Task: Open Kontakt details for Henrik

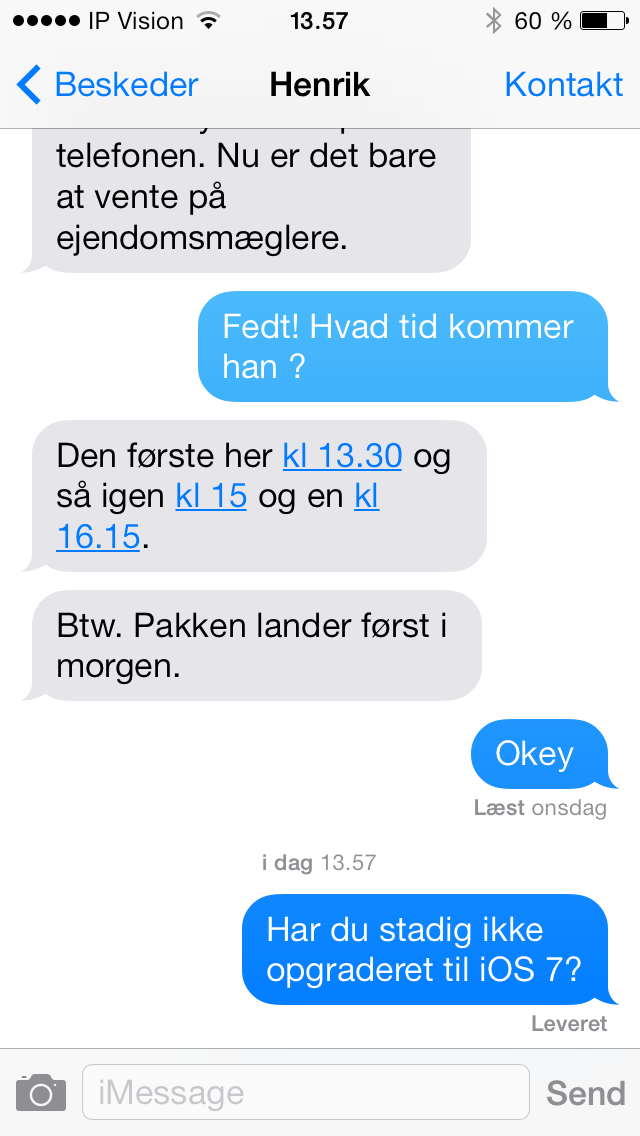Action: point(563,85)
